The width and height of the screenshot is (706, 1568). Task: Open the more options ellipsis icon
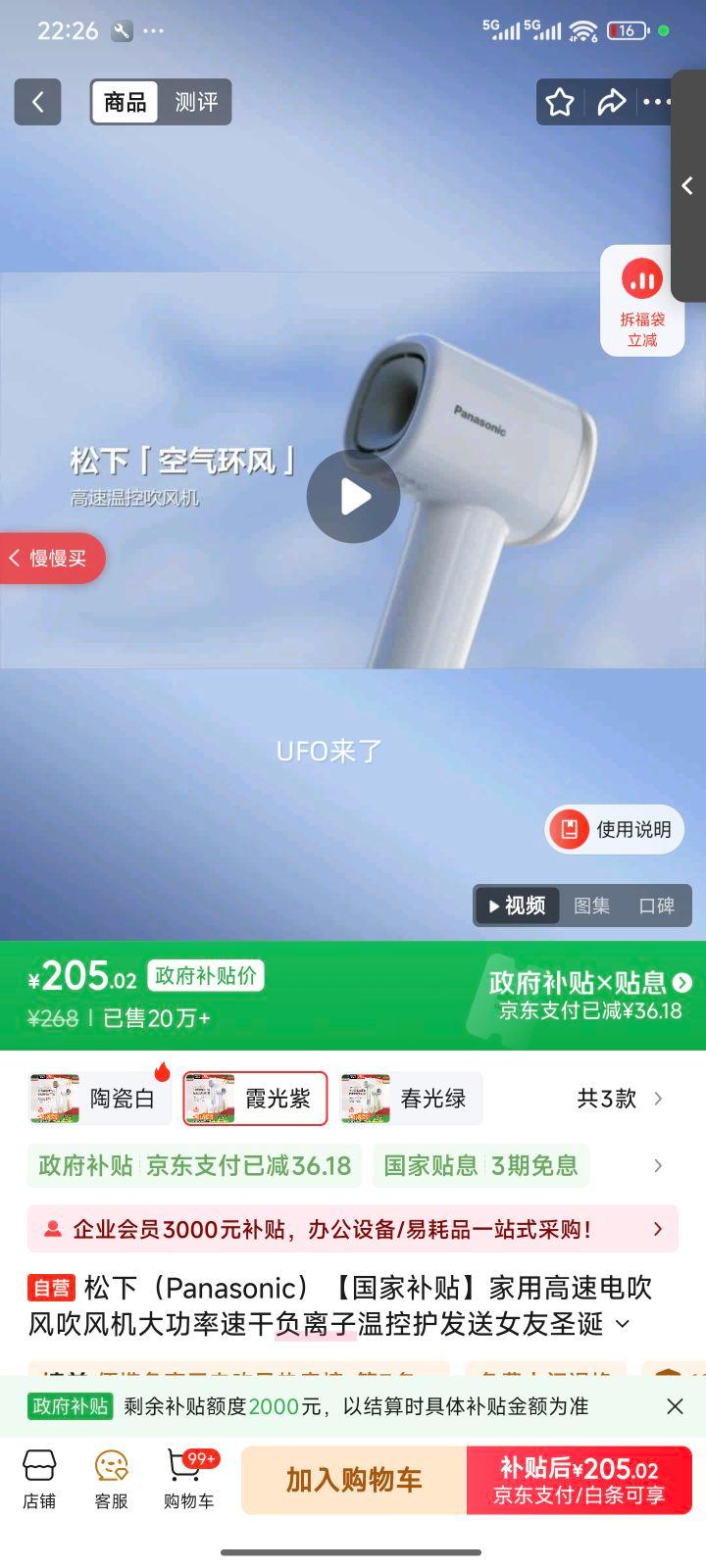pyautogui.click(x=659, y=101)
